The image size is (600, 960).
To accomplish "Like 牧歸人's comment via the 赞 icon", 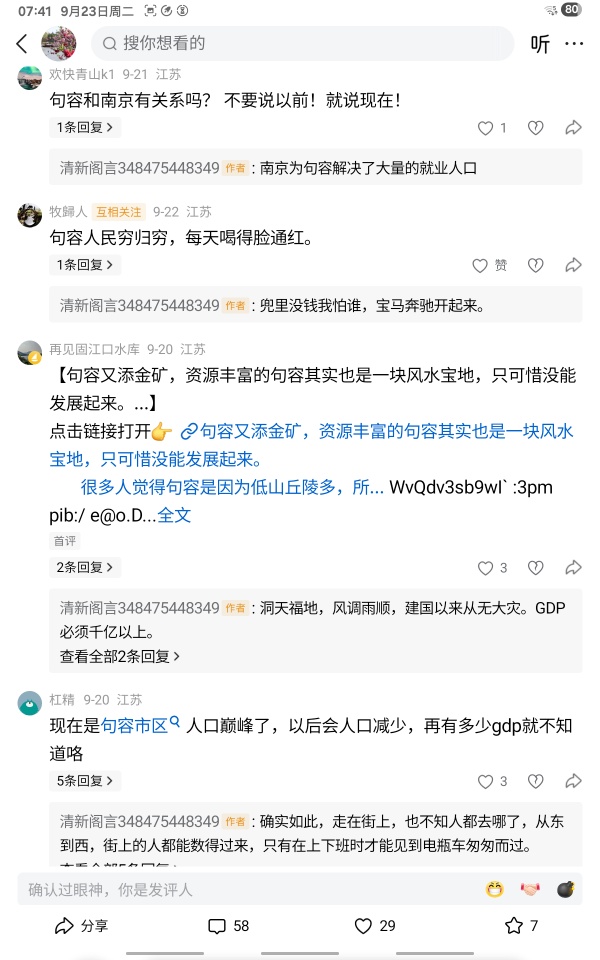I will coord(490,265).
